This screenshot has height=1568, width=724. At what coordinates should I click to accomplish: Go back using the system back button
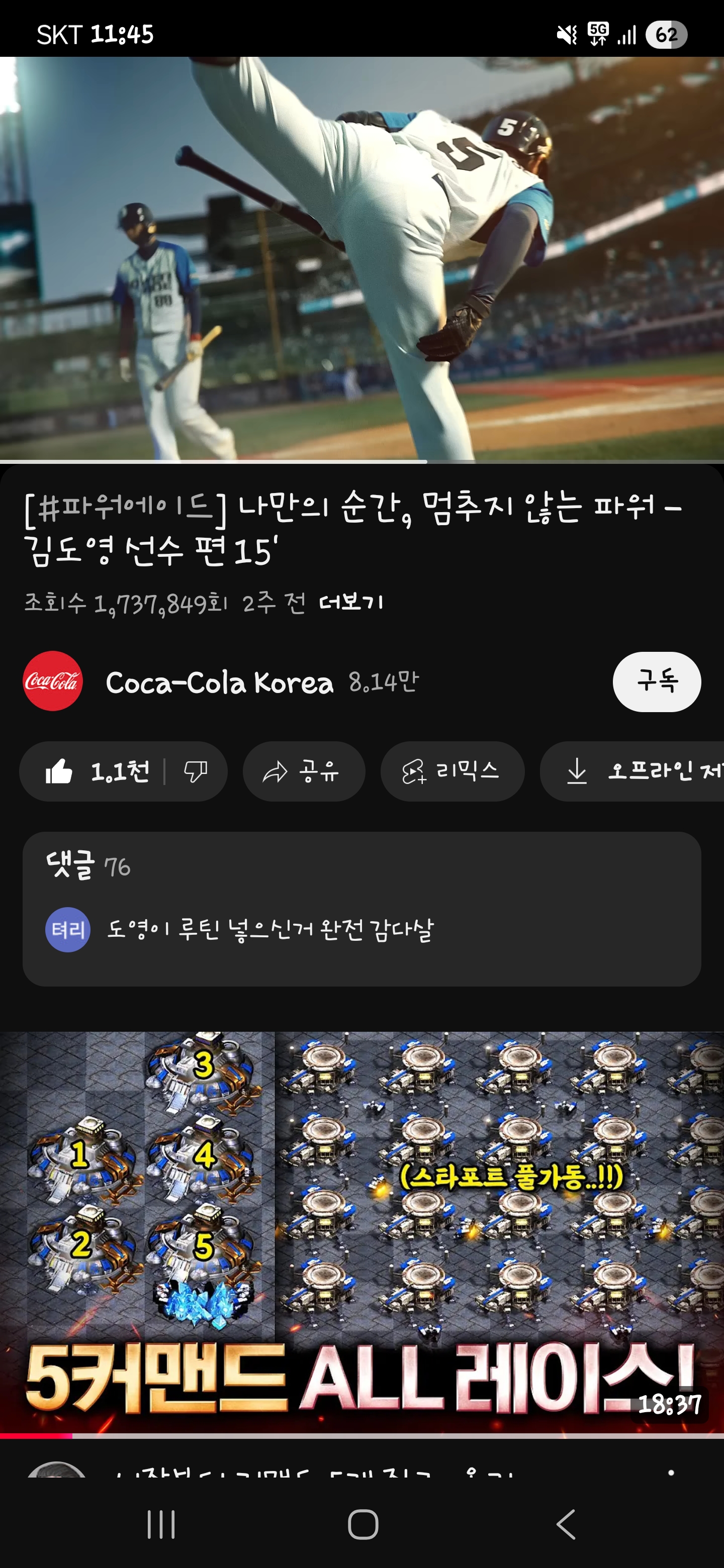[x=565, y=1525]
